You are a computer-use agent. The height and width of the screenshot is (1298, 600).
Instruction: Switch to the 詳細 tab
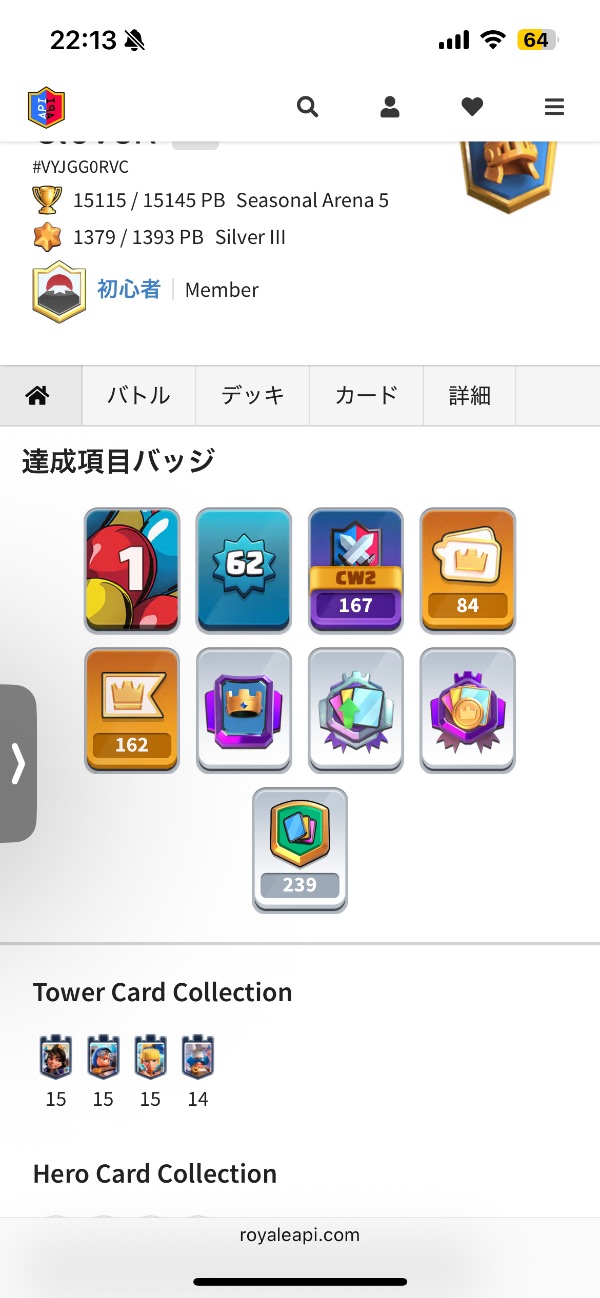(x=470, y=396)
